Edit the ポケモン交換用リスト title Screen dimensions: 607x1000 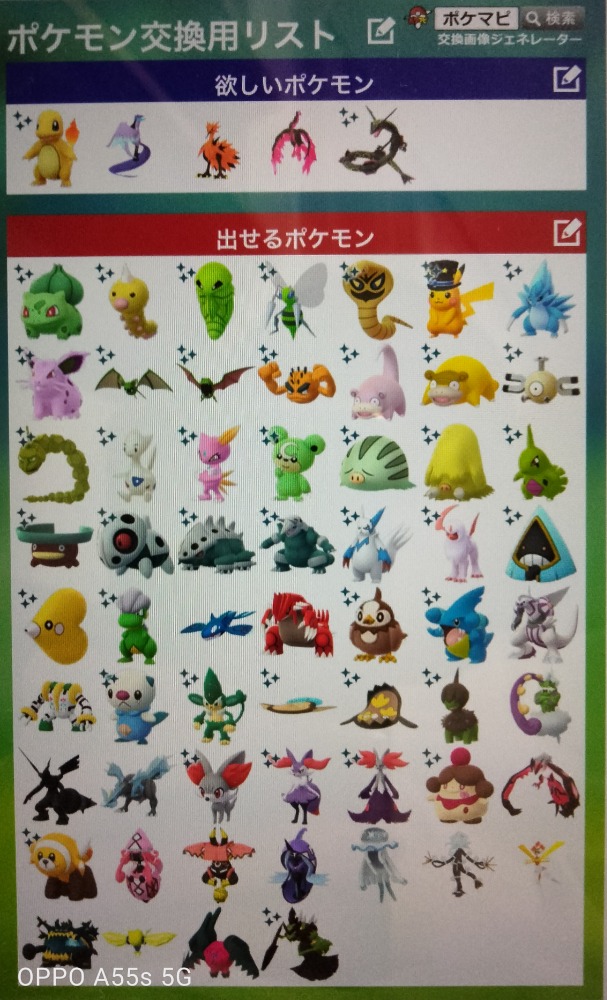[x=380, y=31]
